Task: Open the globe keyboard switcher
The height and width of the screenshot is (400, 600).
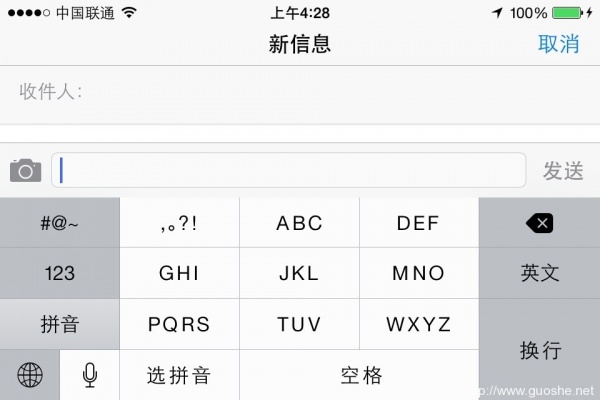Action: pyautogui.click(x=30, y=375)
